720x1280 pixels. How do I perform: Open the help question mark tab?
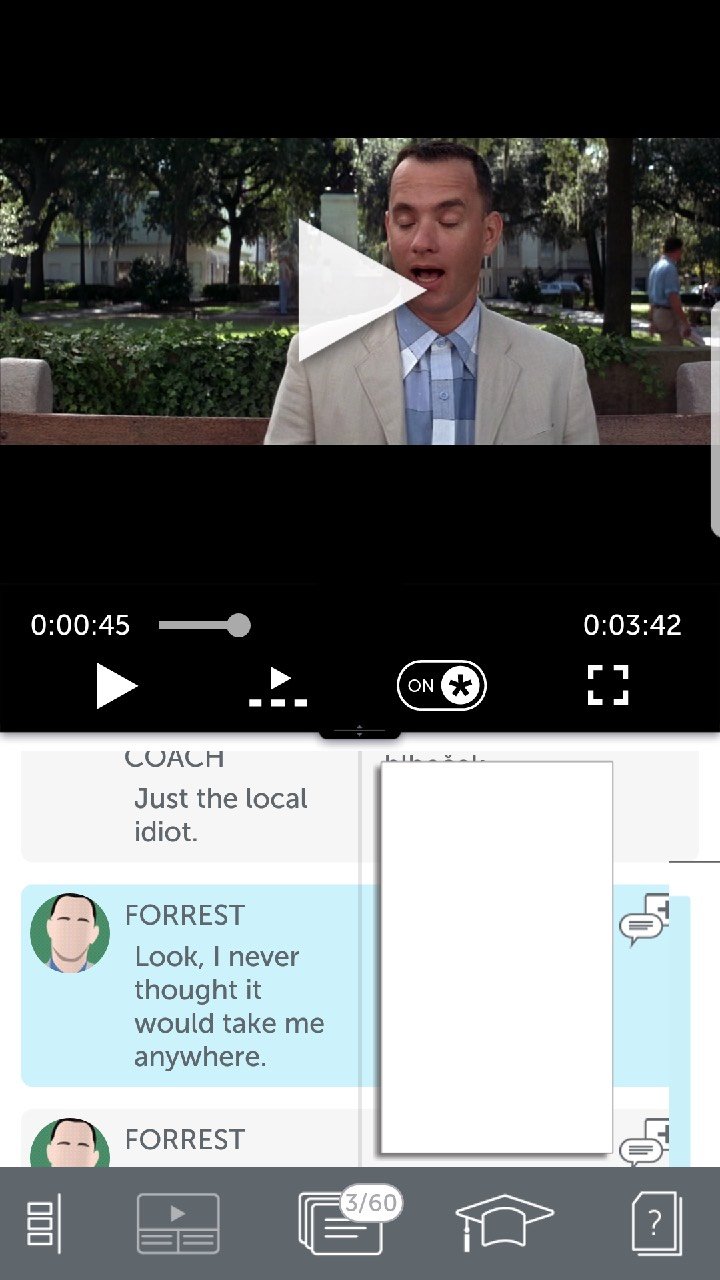(x=657, y=1223)
